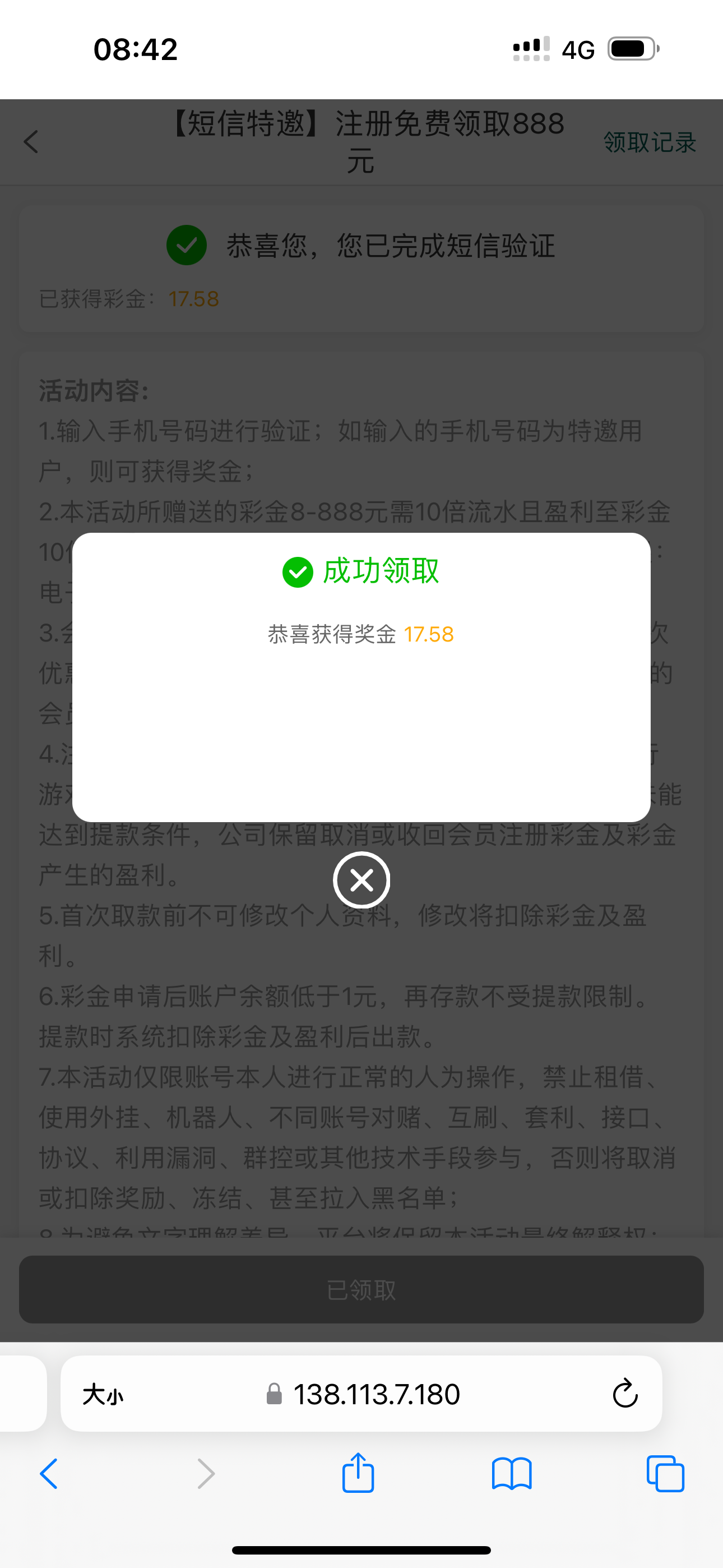Open the 大小 page settings menu
This screenshot has width=723, height=1568.
[103, 1394]
